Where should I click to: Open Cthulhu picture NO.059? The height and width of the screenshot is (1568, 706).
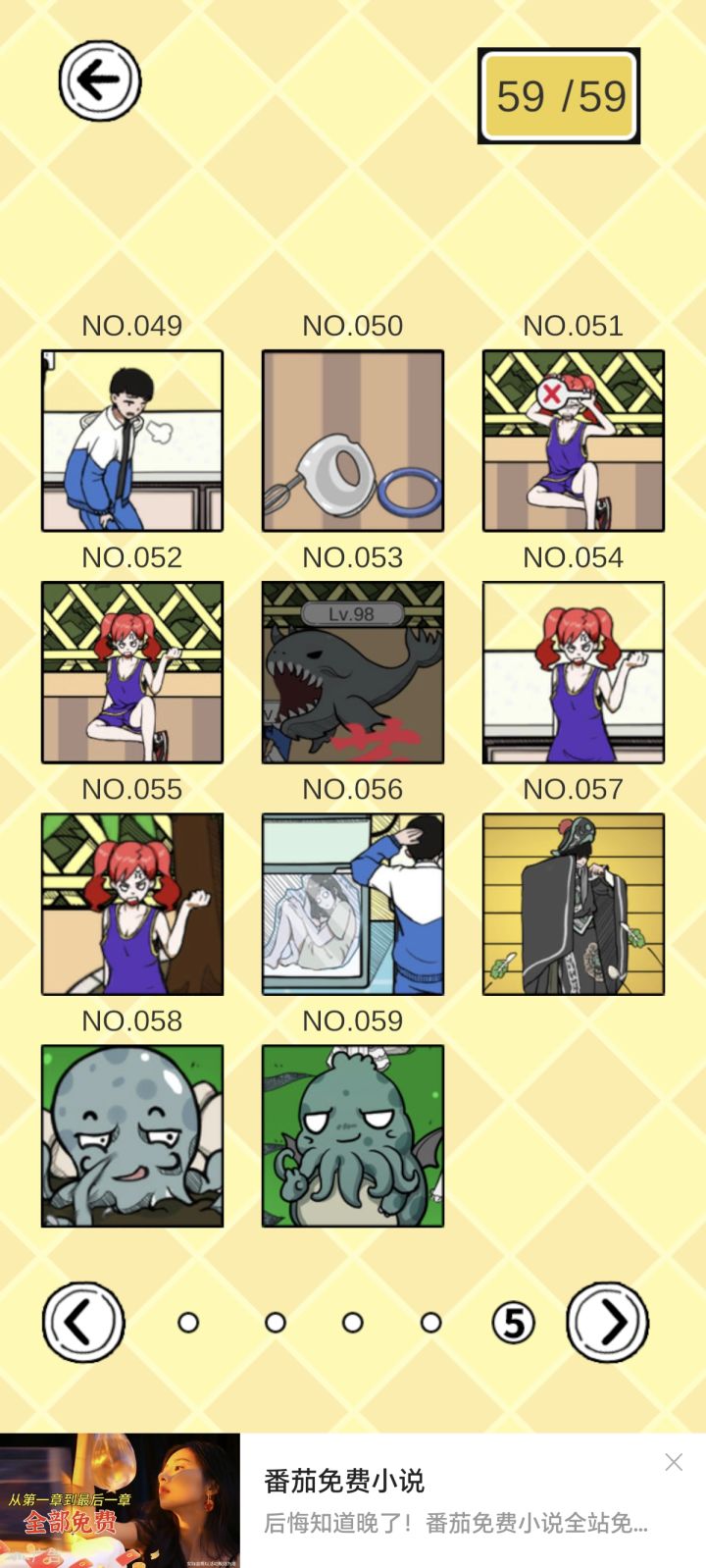pyautogui.click(x=353, y=1135)
